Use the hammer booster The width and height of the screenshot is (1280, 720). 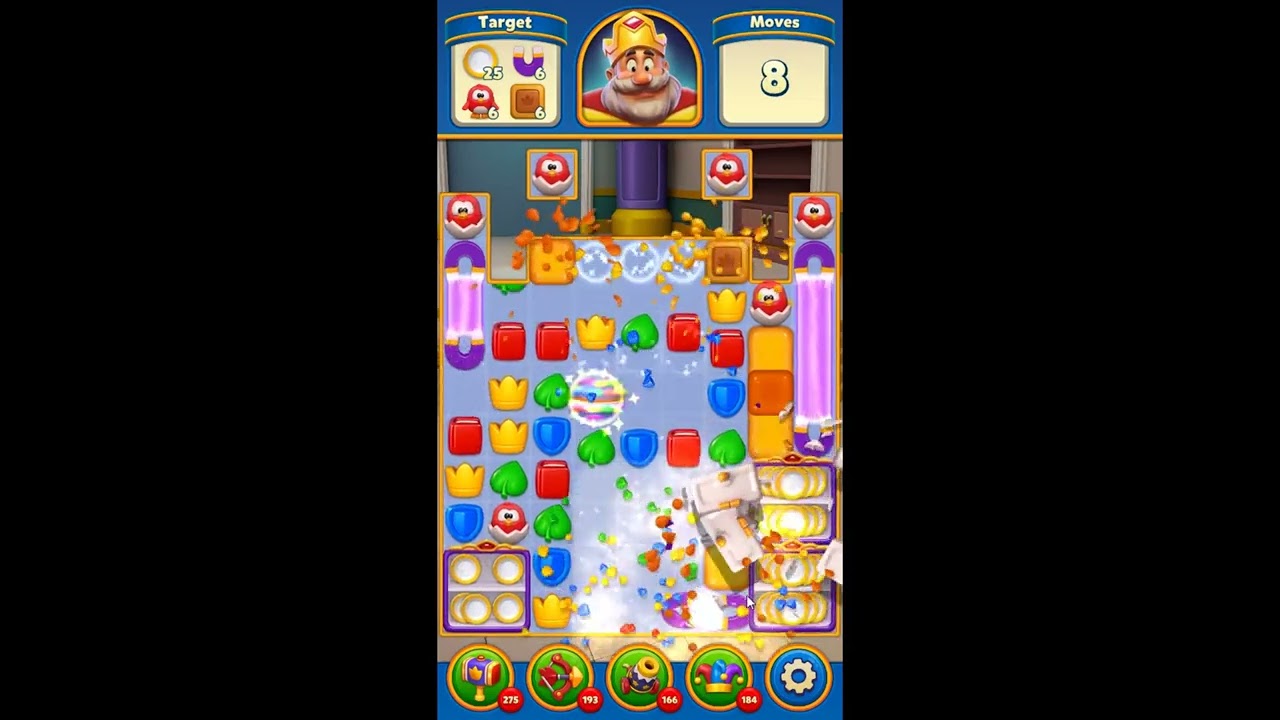click(x=481, y=677)
